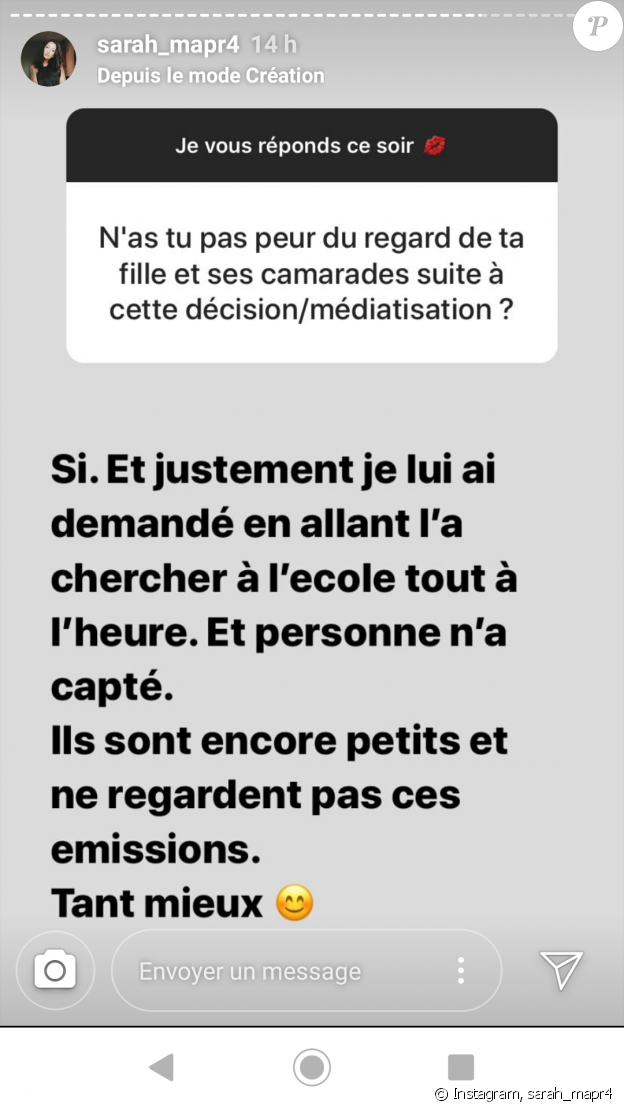The image size is (624, 1109).
Task: Open sarah_mapr4's profile picture
Action: pos(48,59)
